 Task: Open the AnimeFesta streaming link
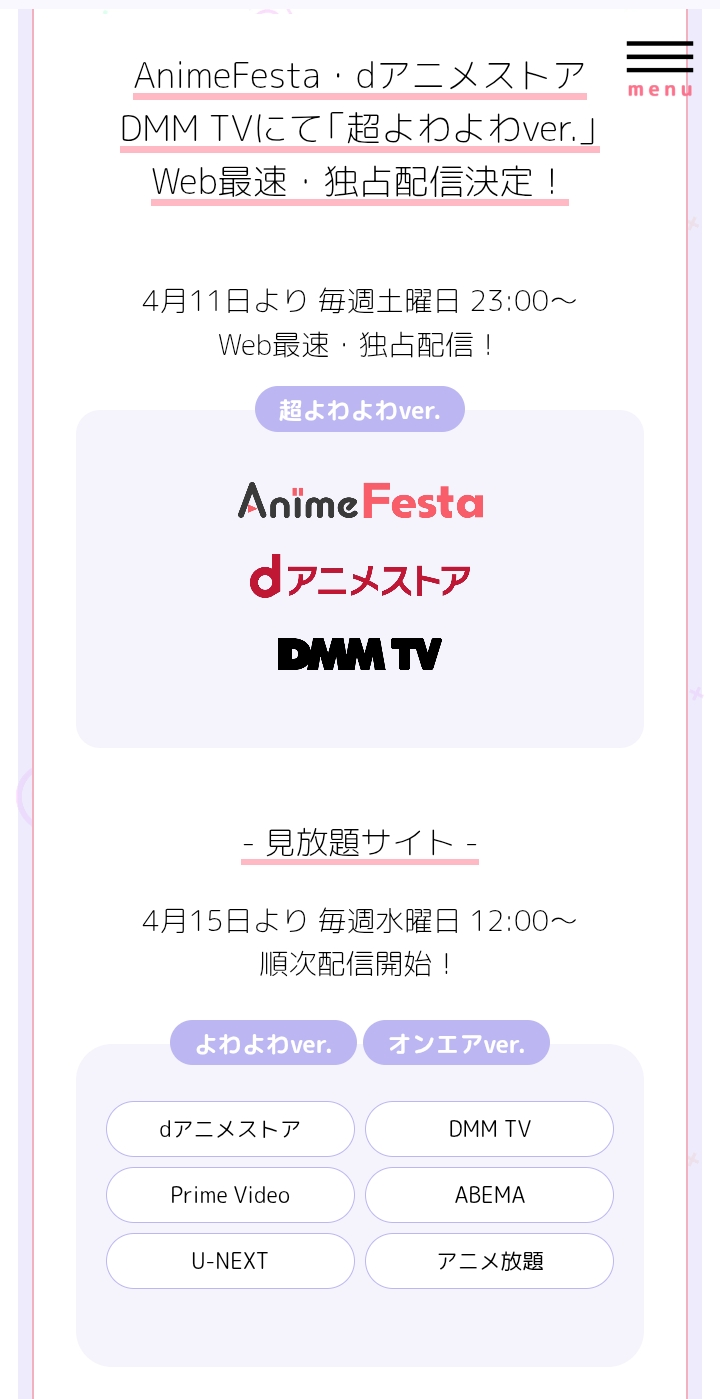[360, 500]
